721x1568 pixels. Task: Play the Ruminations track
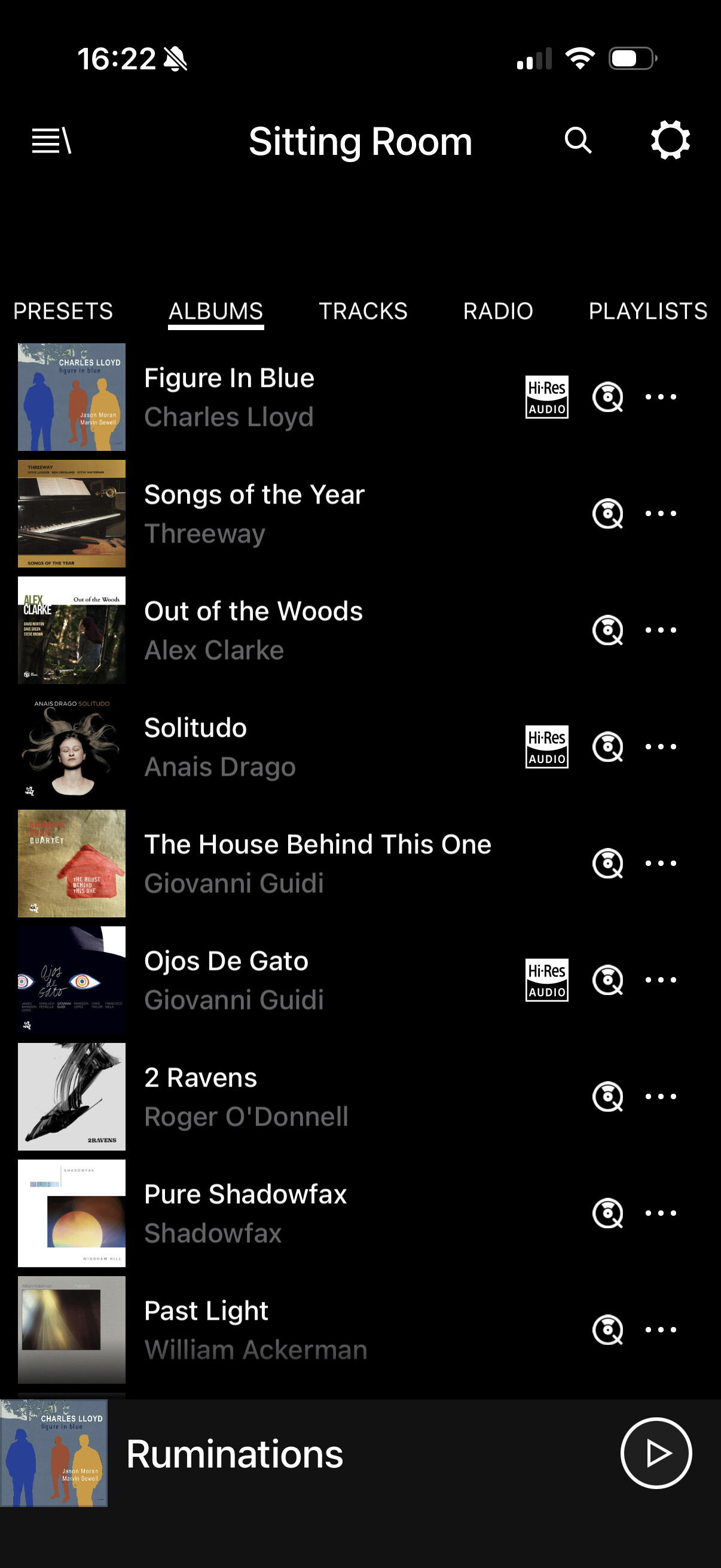coord(655,1453)
